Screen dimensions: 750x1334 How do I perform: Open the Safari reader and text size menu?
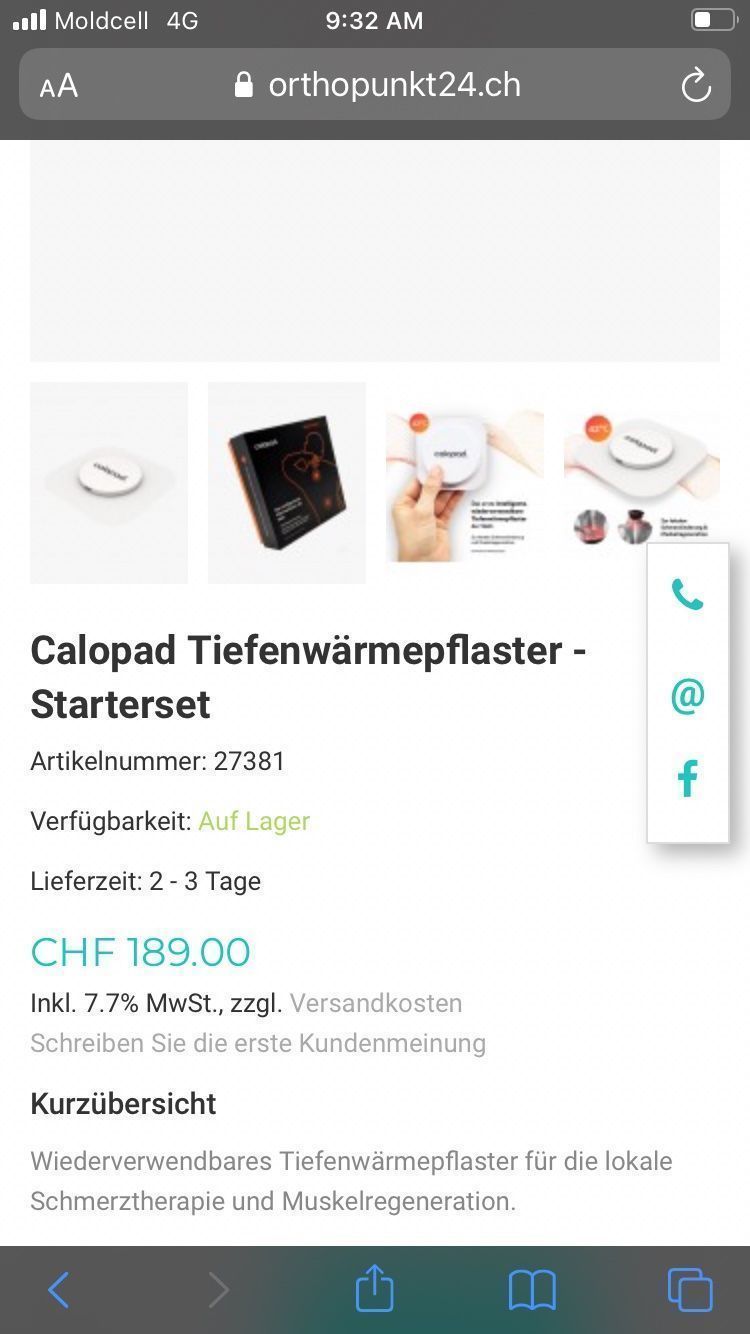click(x=59, y=86)
